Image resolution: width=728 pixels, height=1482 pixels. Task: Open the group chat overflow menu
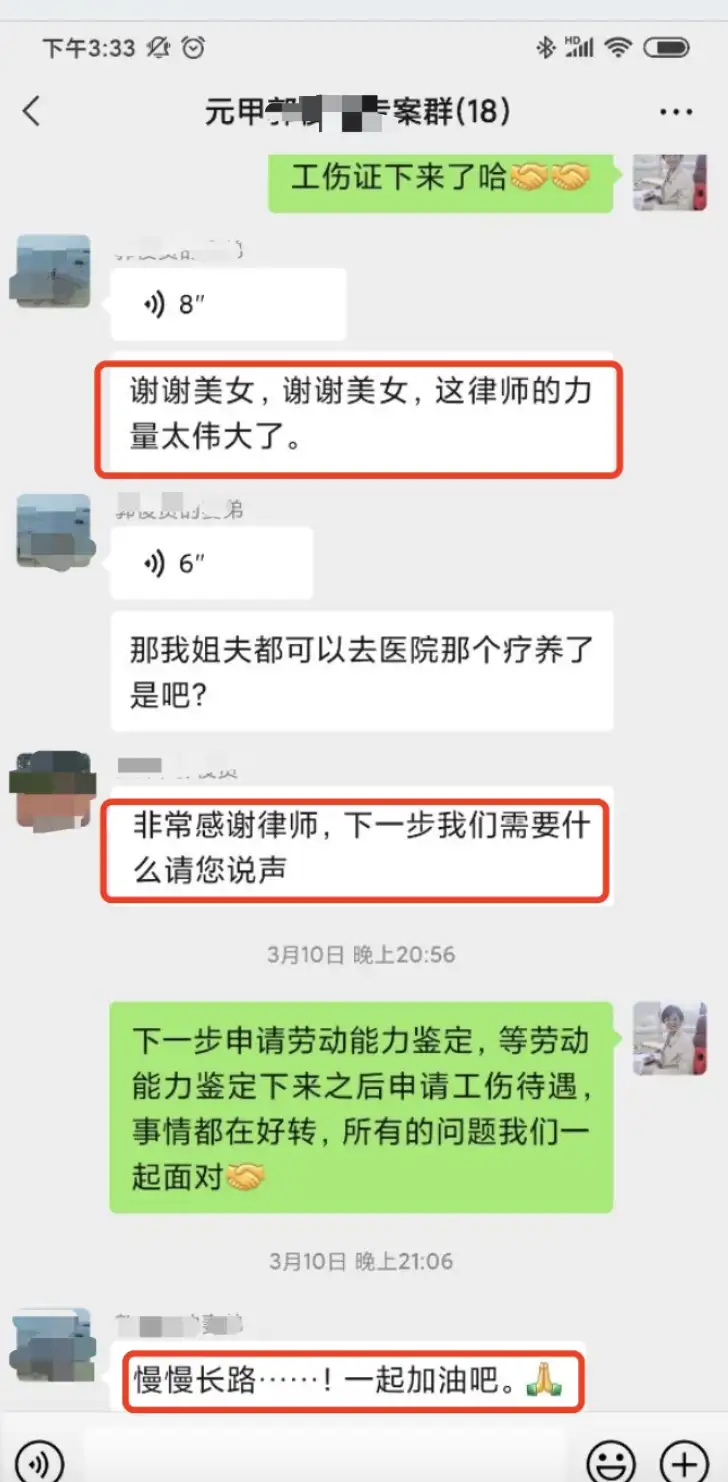click(x=676, y=112)
